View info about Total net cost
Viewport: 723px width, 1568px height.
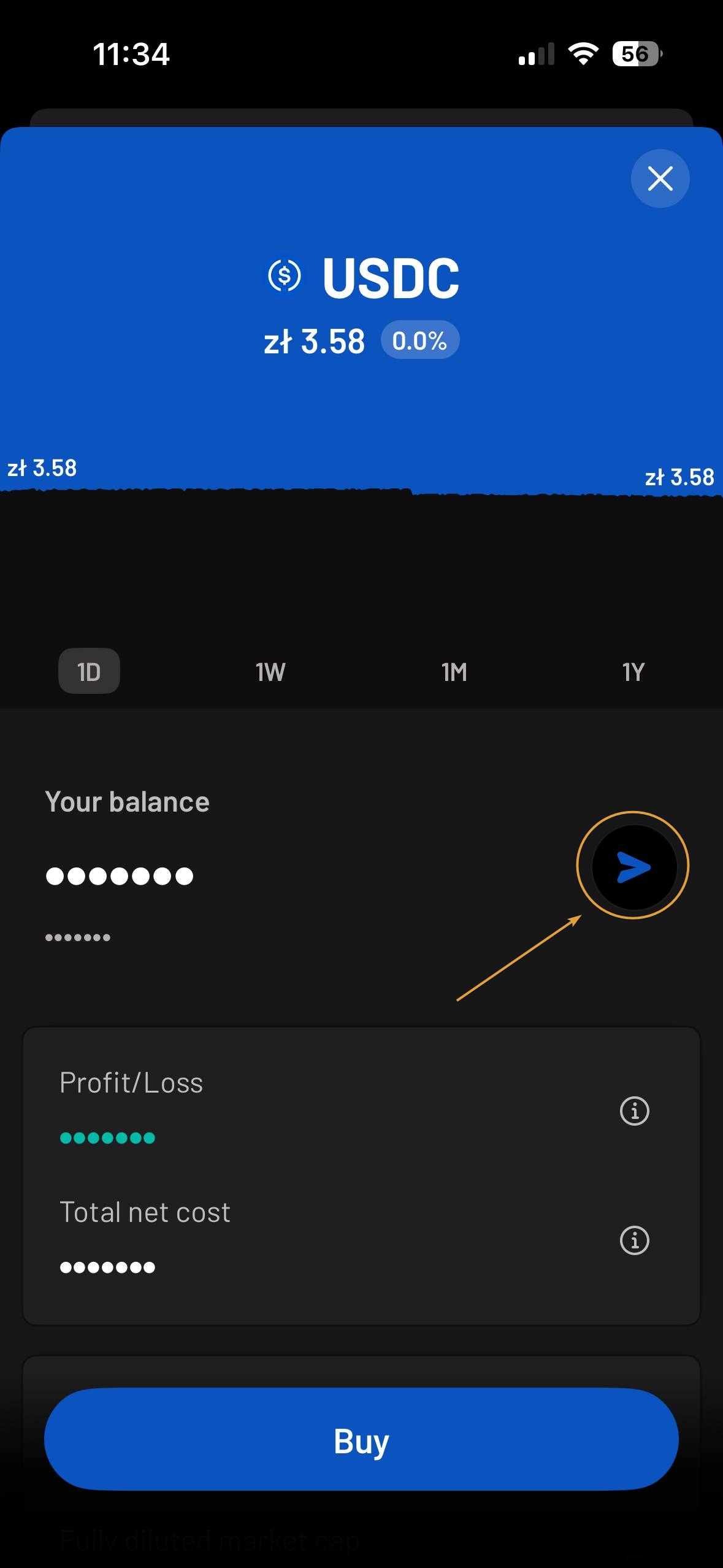[x=634, y=1240]
